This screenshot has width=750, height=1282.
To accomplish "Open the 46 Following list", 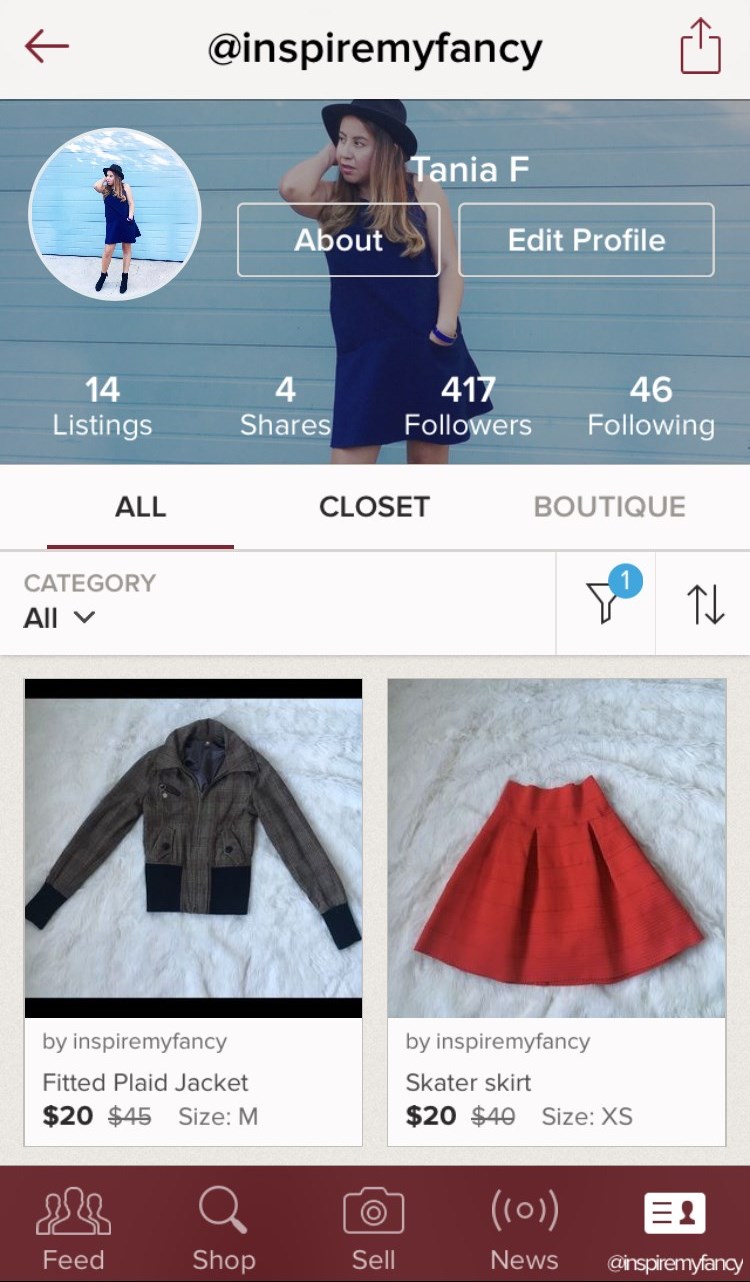I will coord(650,407).
